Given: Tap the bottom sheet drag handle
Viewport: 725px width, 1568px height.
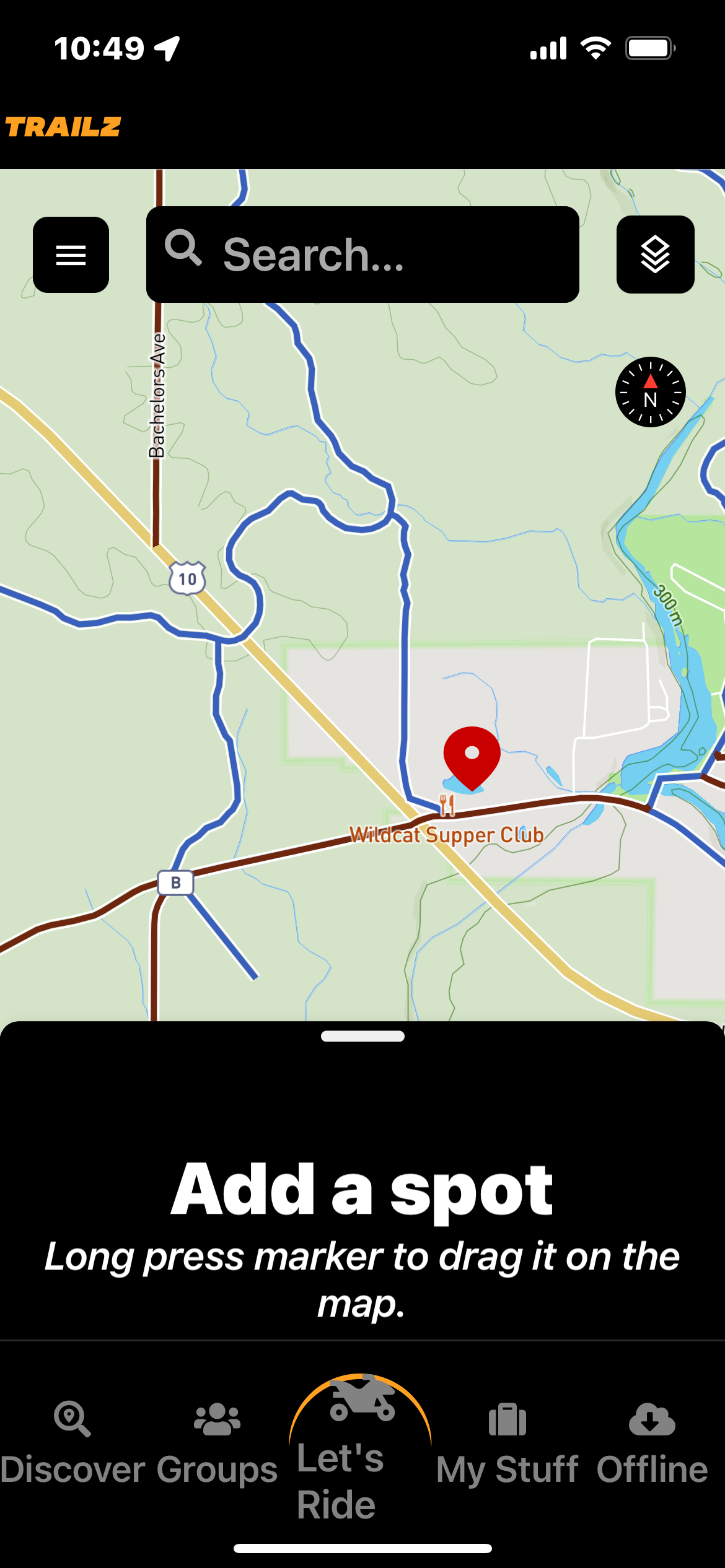Looking at the screenshot, I should (362, 1036).
